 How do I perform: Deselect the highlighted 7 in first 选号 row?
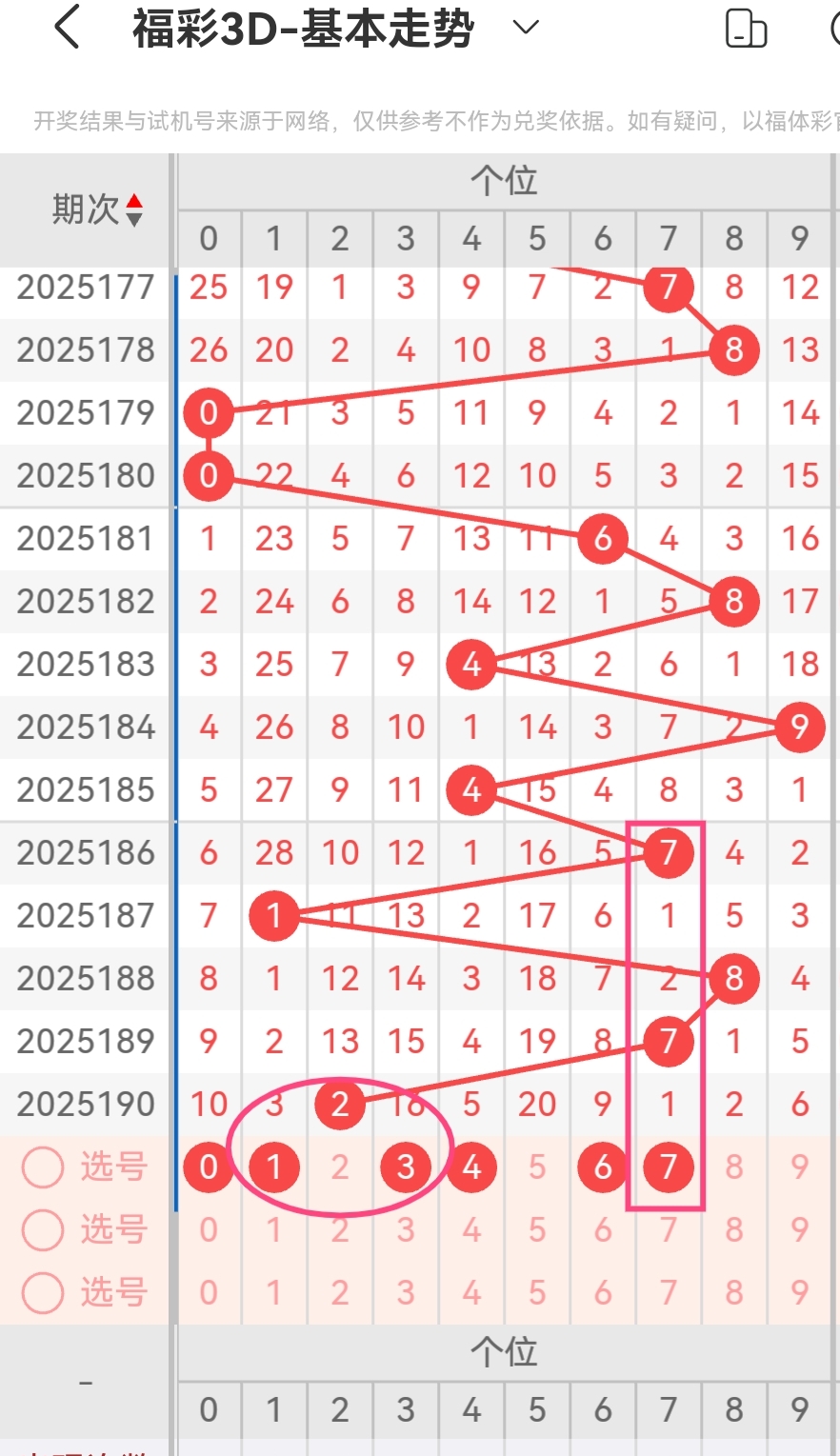pyautogui.click(x=668, y=1167)
